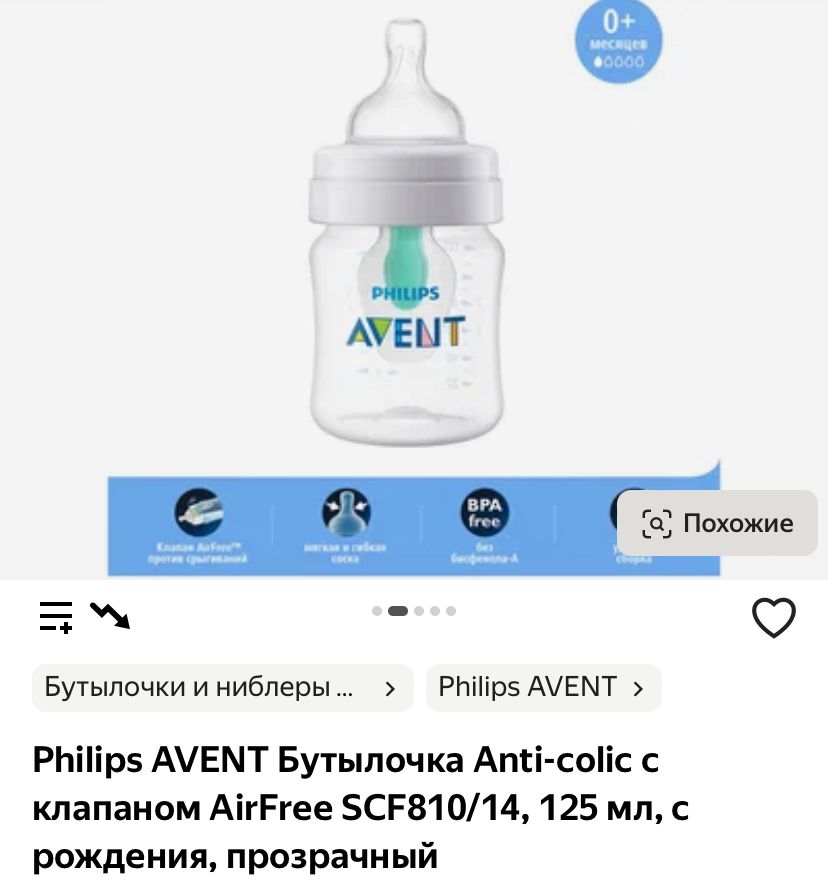Open the price history chart icon
This screenshot has height=882, width=828.
[x=112, y=617]
